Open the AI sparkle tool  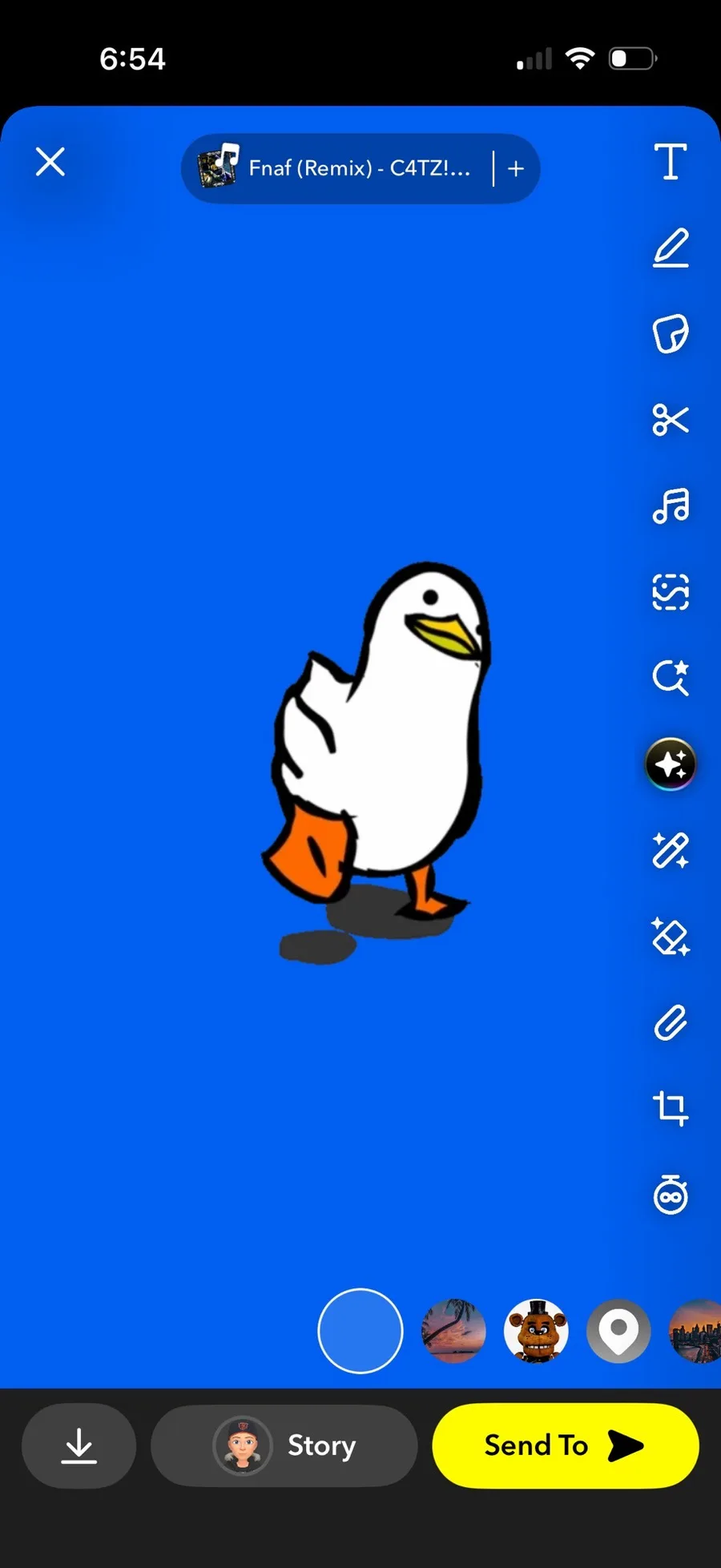click(x=671, y=764)
